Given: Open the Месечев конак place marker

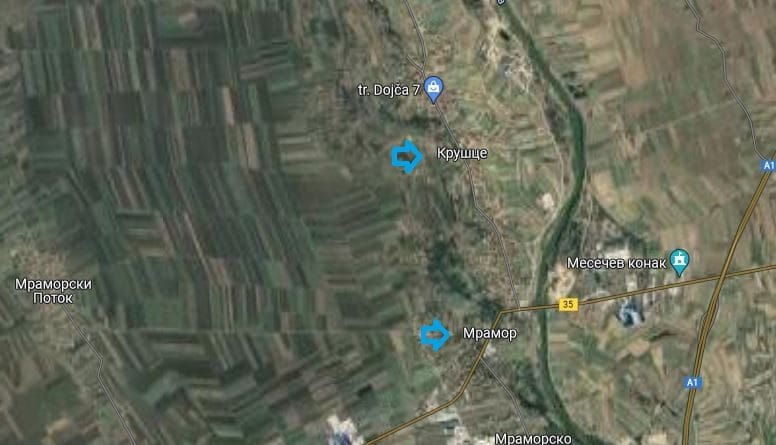Looking at the screenshot, I should (681, 261).
